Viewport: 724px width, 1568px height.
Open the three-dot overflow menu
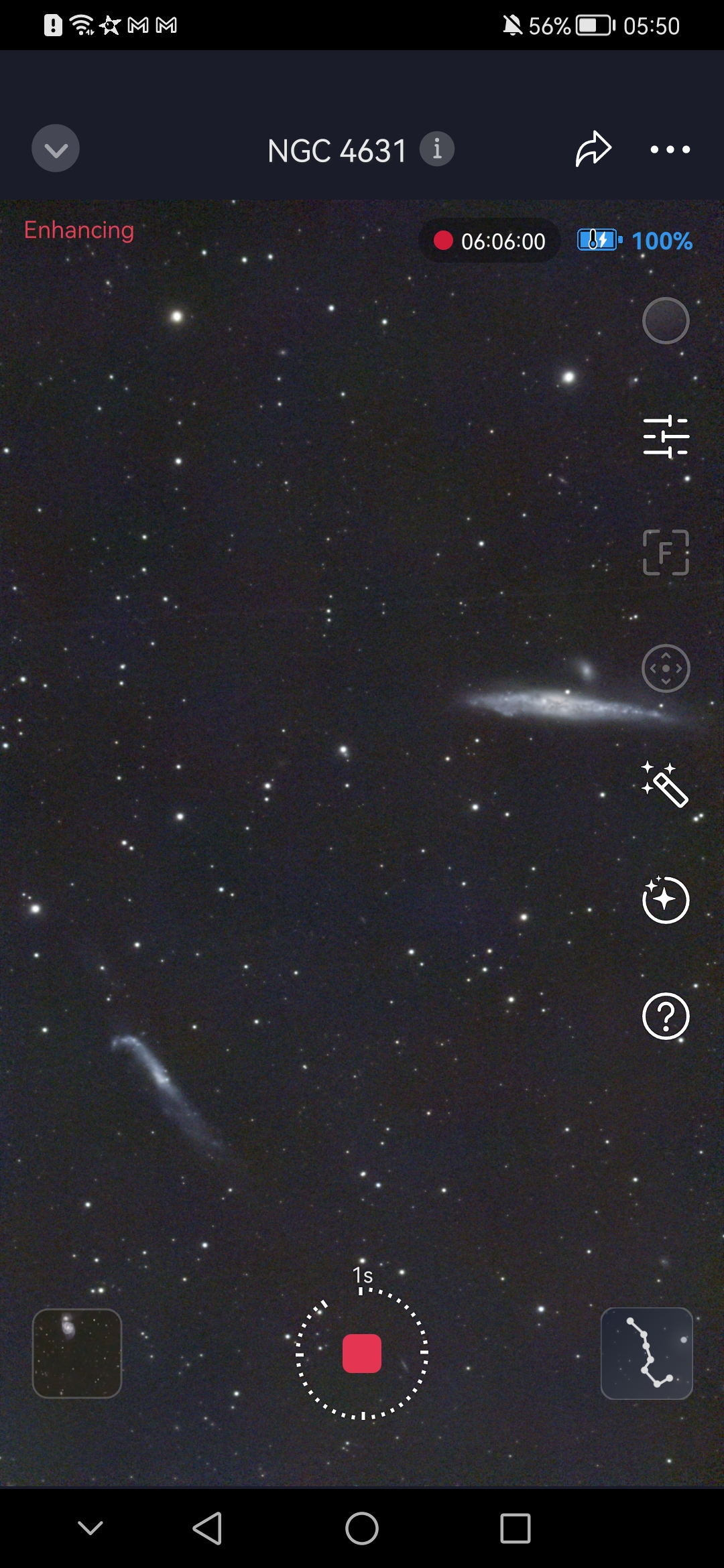pos(670,149)
